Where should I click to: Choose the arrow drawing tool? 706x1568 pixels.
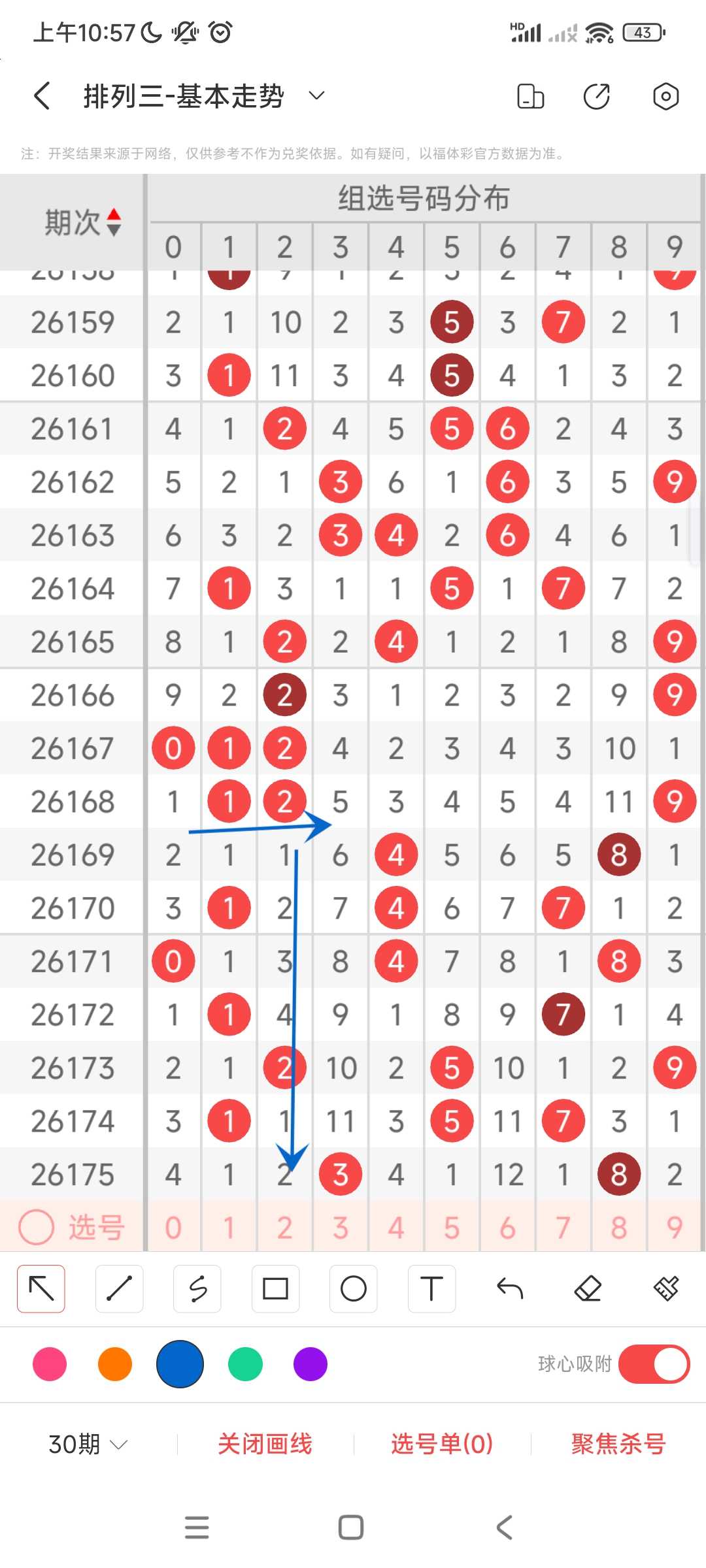point(41,1288)
